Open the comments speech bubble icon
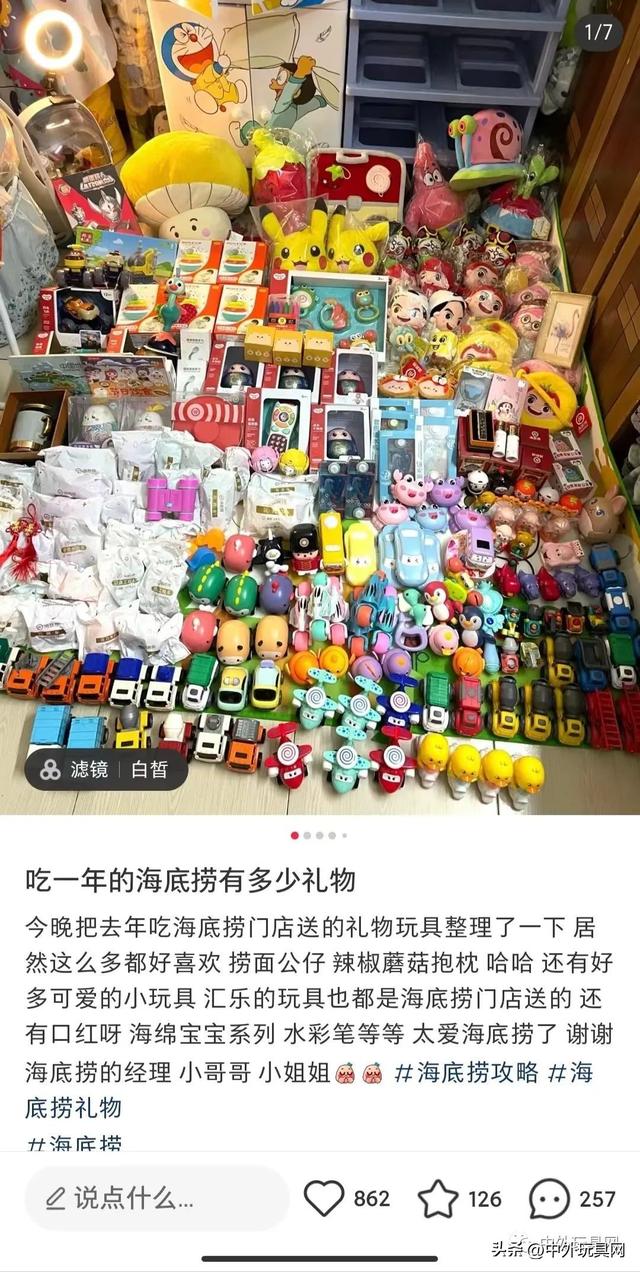The width and height of the screenshot is (640, 1272). pyautogui.click(x=549, y=1198)
